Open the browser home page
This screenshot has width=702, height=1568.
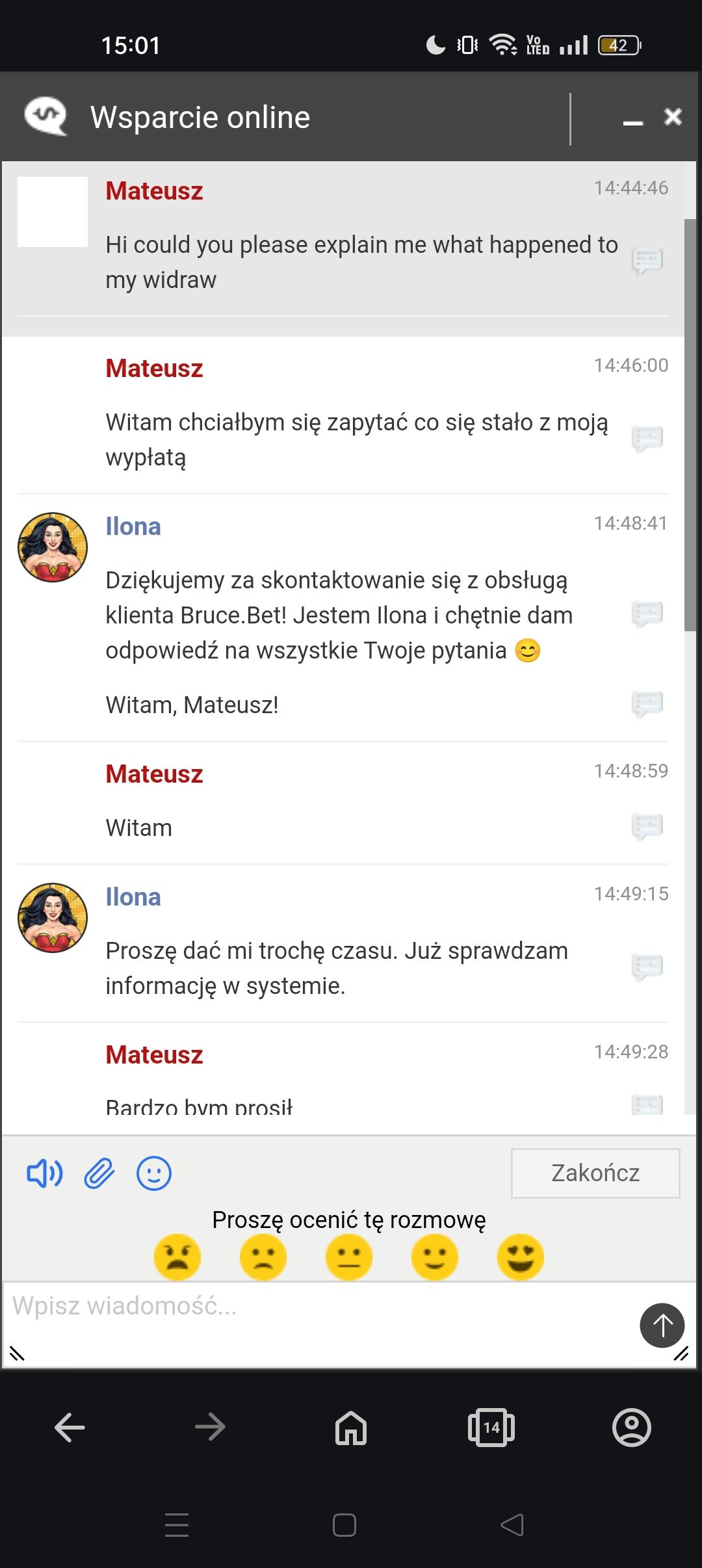pyautogui.click(x=351, y=1428)
